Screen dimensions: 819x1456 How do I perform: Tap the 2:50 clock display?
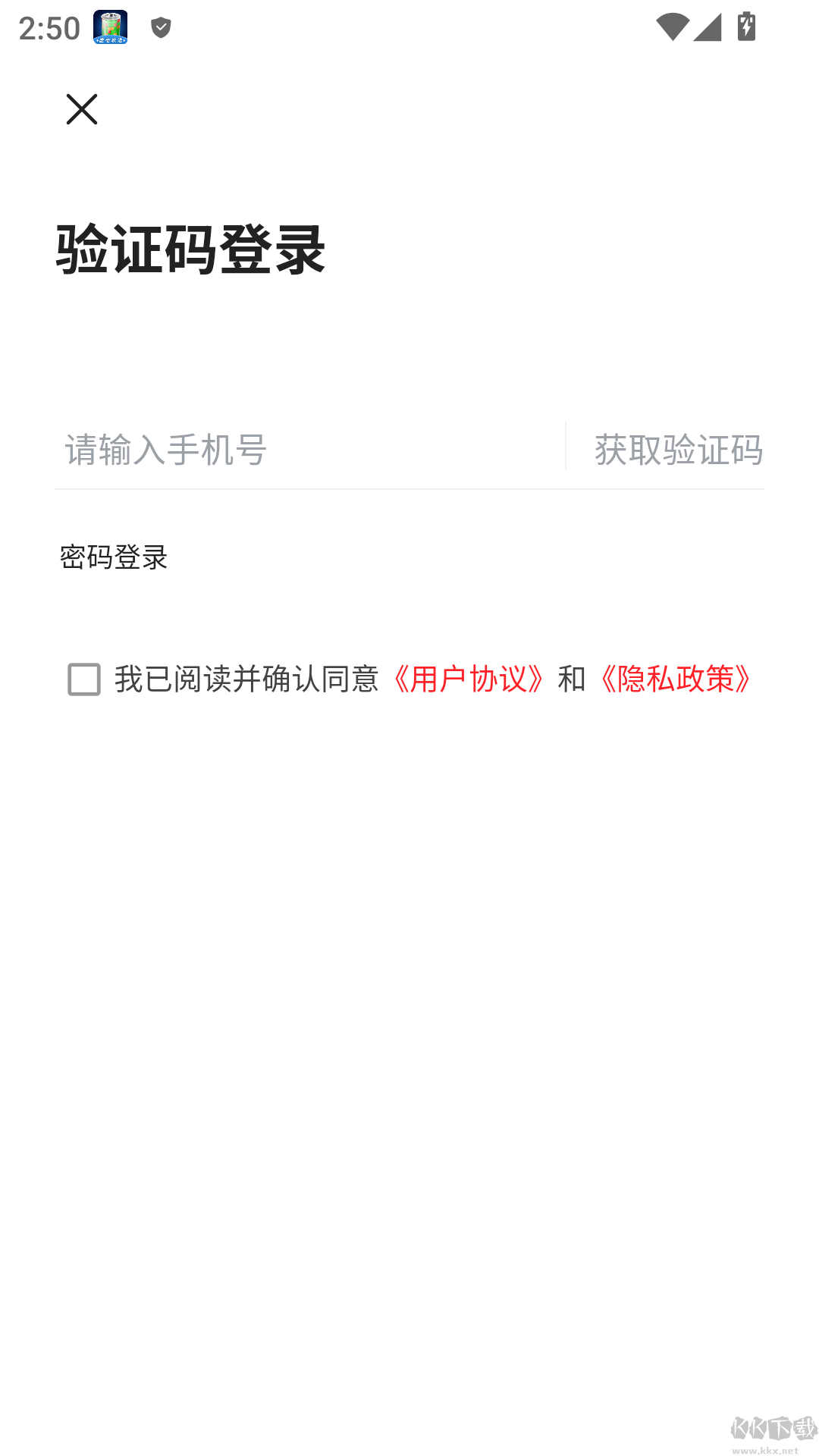(48, 27)
